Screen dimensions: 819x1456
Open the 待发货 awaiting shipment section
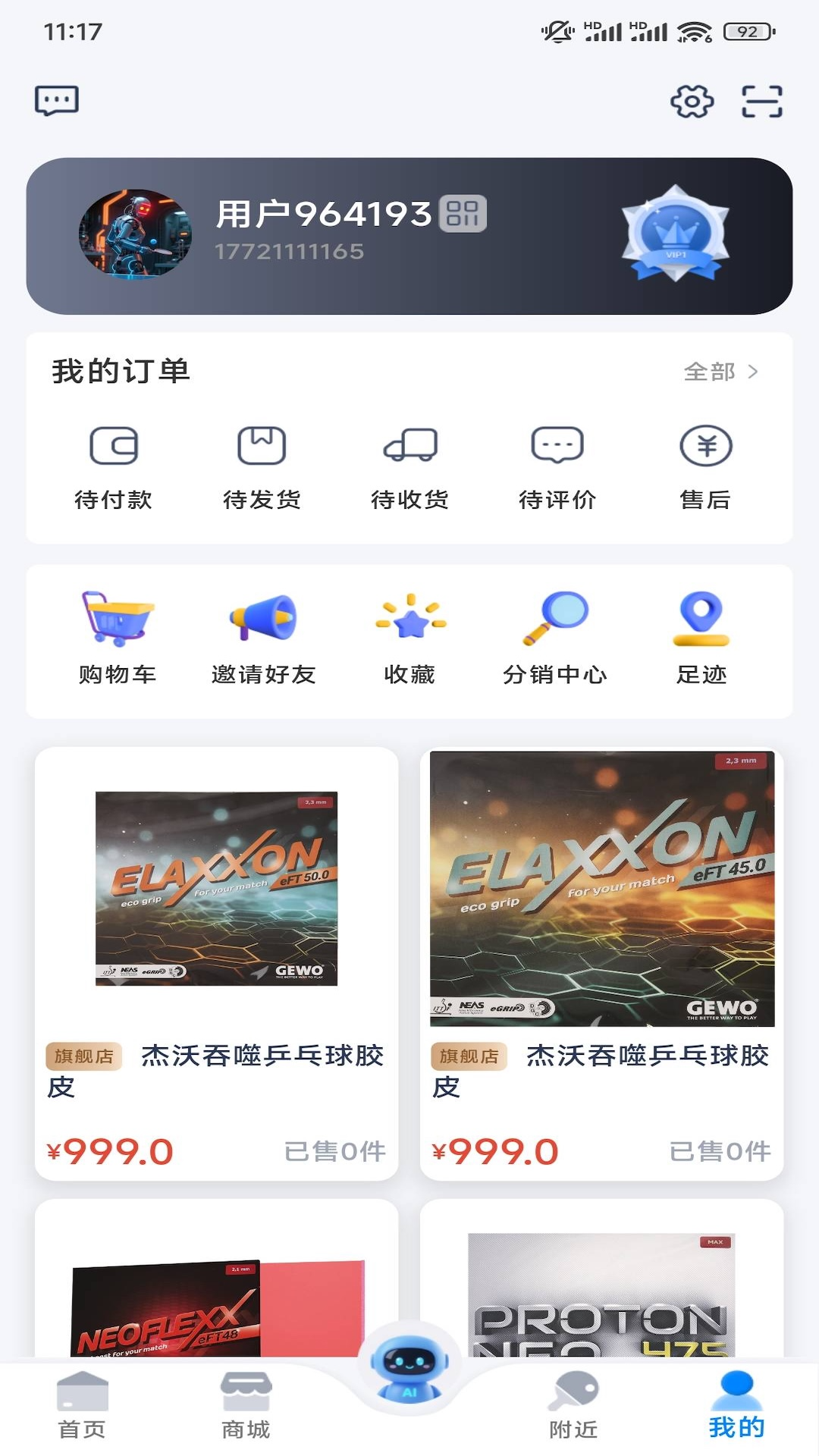tap(261, 469)
